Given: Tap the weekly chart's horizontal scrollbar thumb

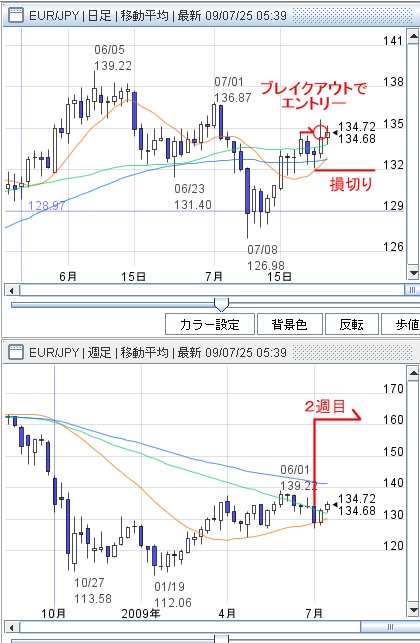Looking at the screenshot, I should click(x=390, y=627).
